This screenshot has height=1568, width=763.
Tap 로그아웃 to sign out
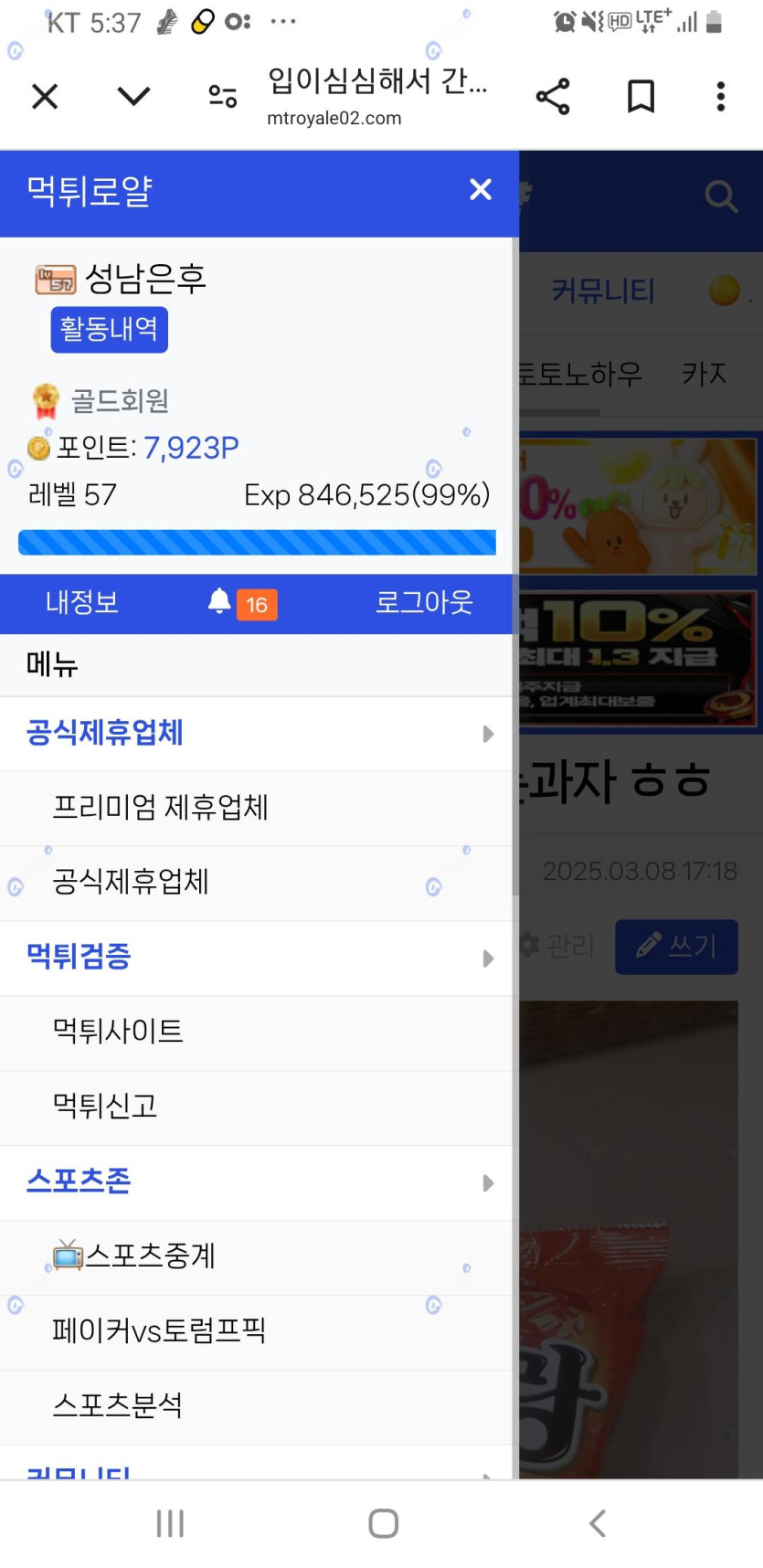point(424,603)
